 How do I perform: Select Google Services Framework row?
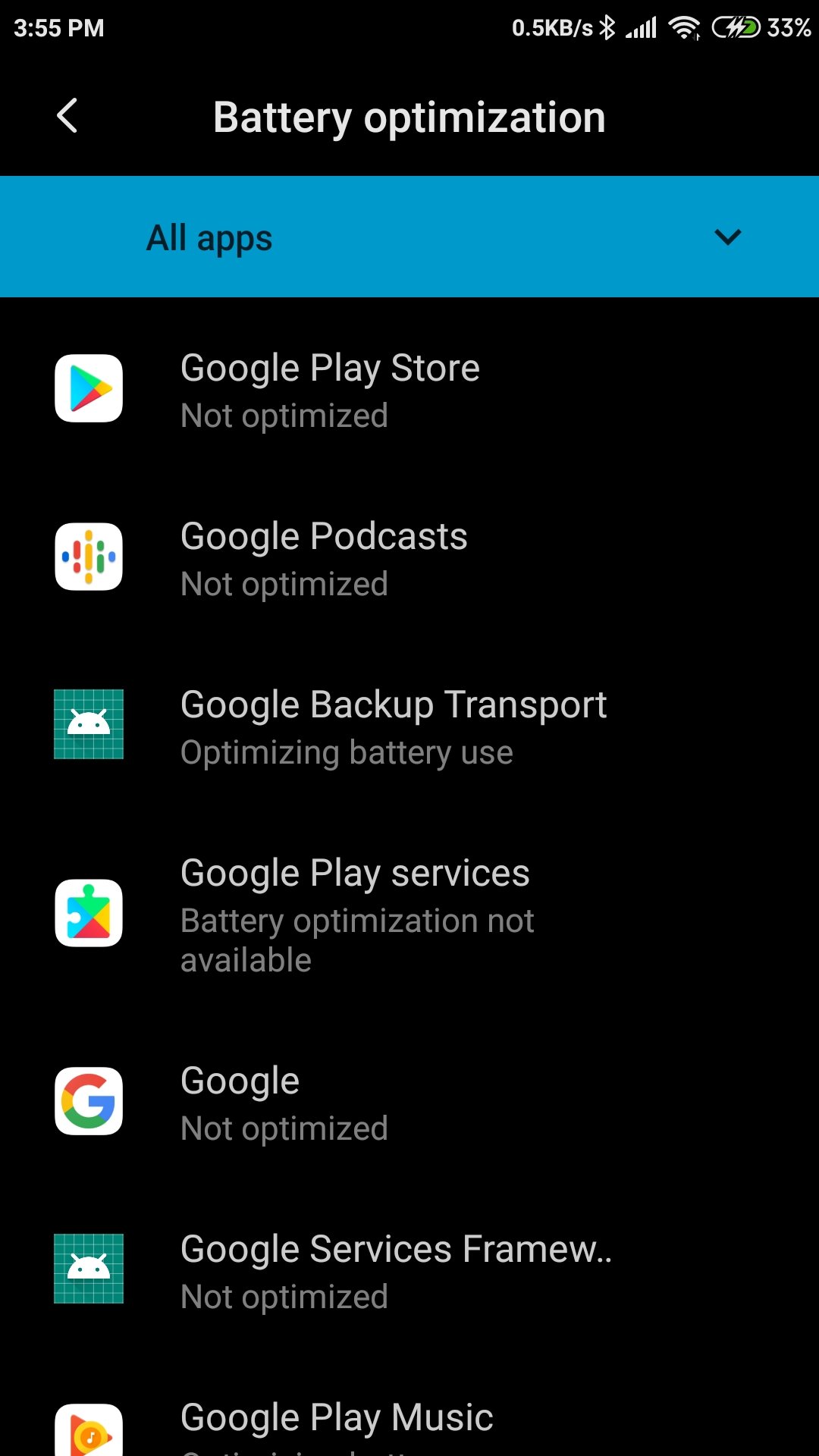[x=409, y=1271]
